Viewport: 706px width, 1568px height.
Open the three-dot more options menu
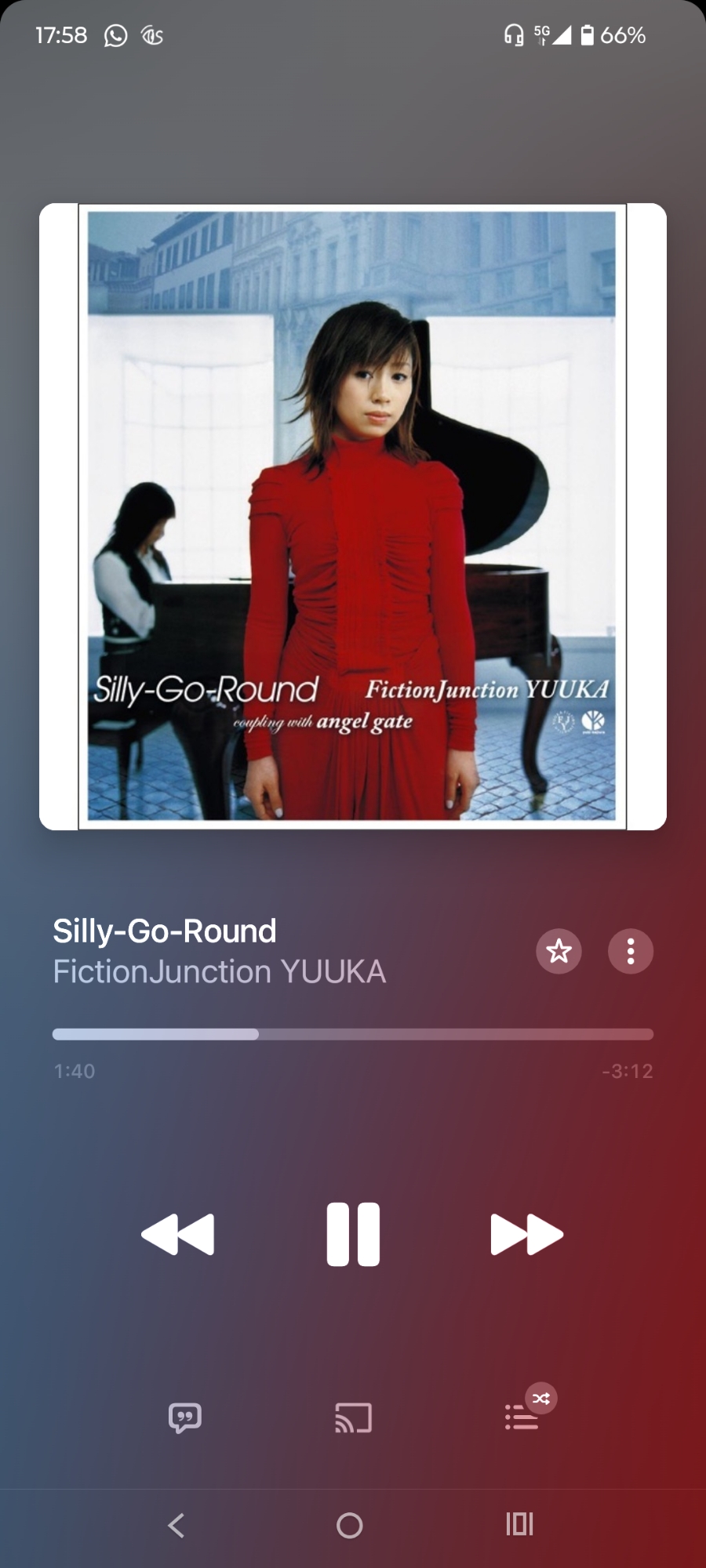631,951
